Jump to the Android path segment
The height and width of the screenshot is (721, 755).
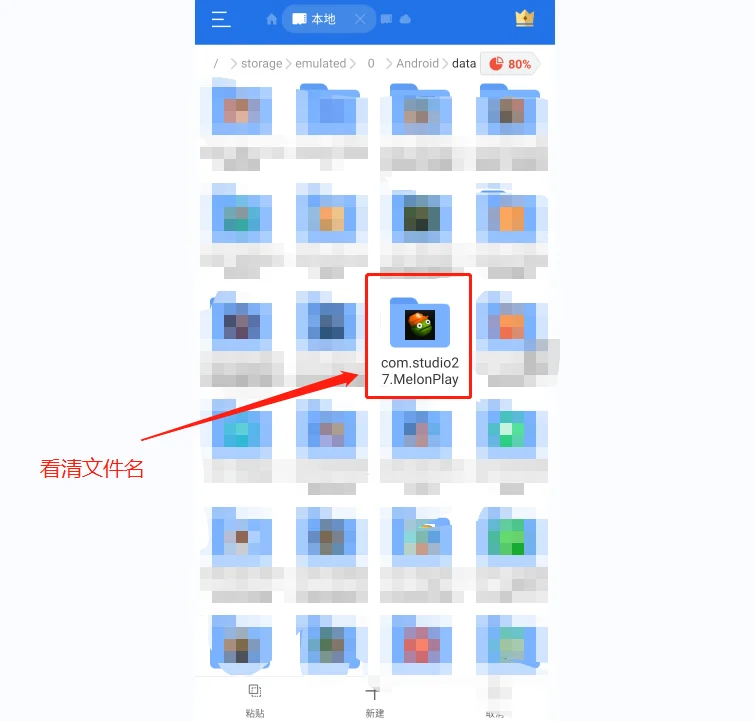point(417,63)
